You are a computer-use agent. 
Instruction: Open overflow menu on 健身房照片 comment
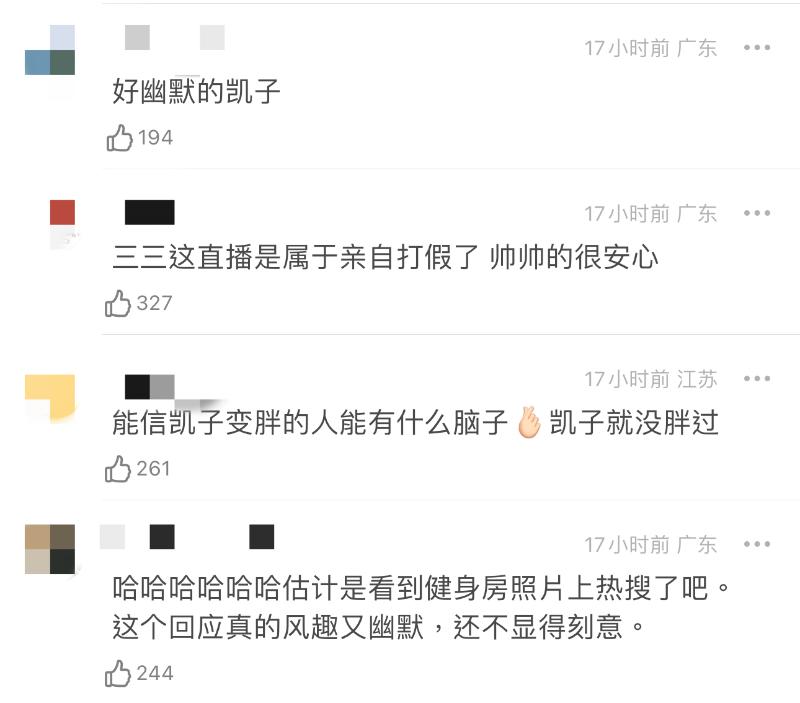click(x=757, y=544)
